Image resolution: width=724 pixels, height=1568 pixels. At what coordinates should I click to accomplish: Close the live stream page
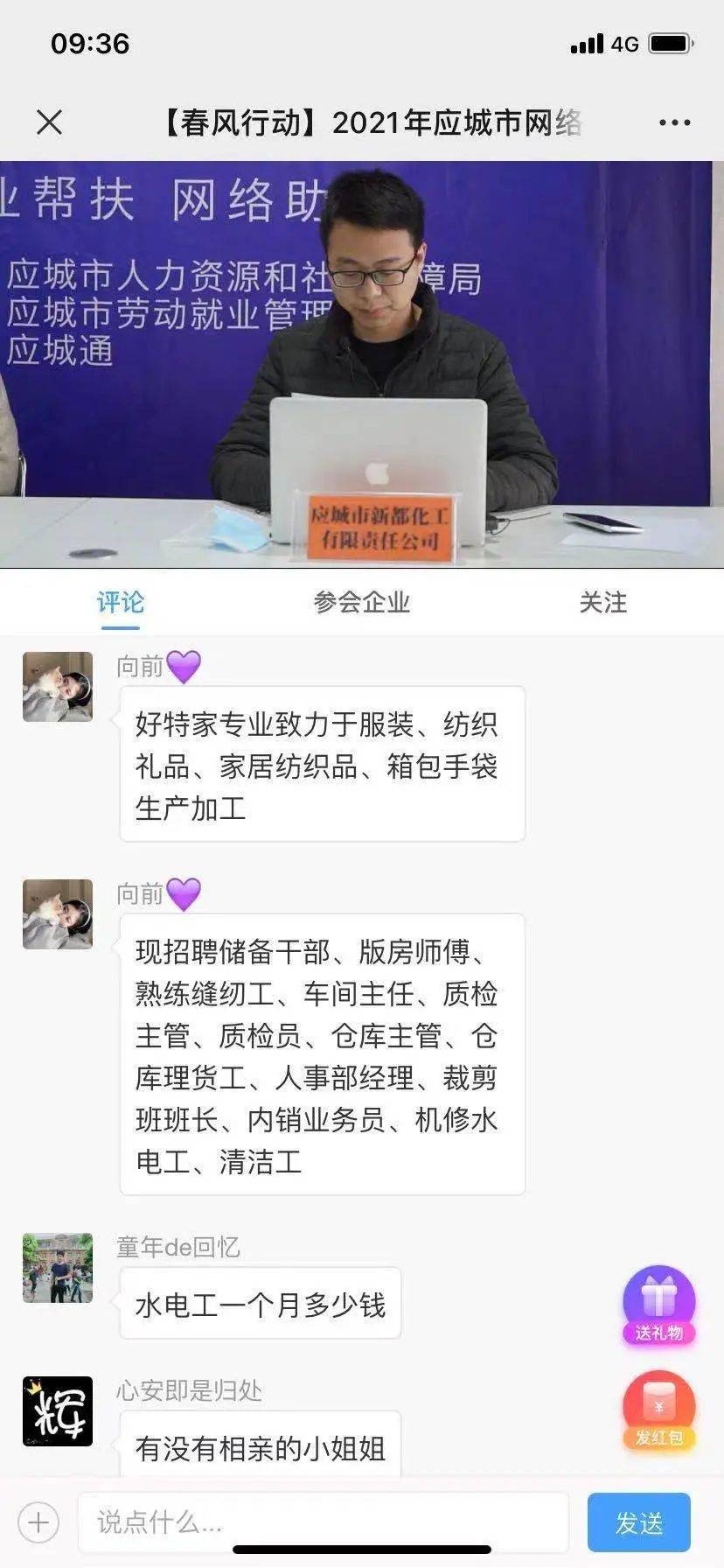50,122
